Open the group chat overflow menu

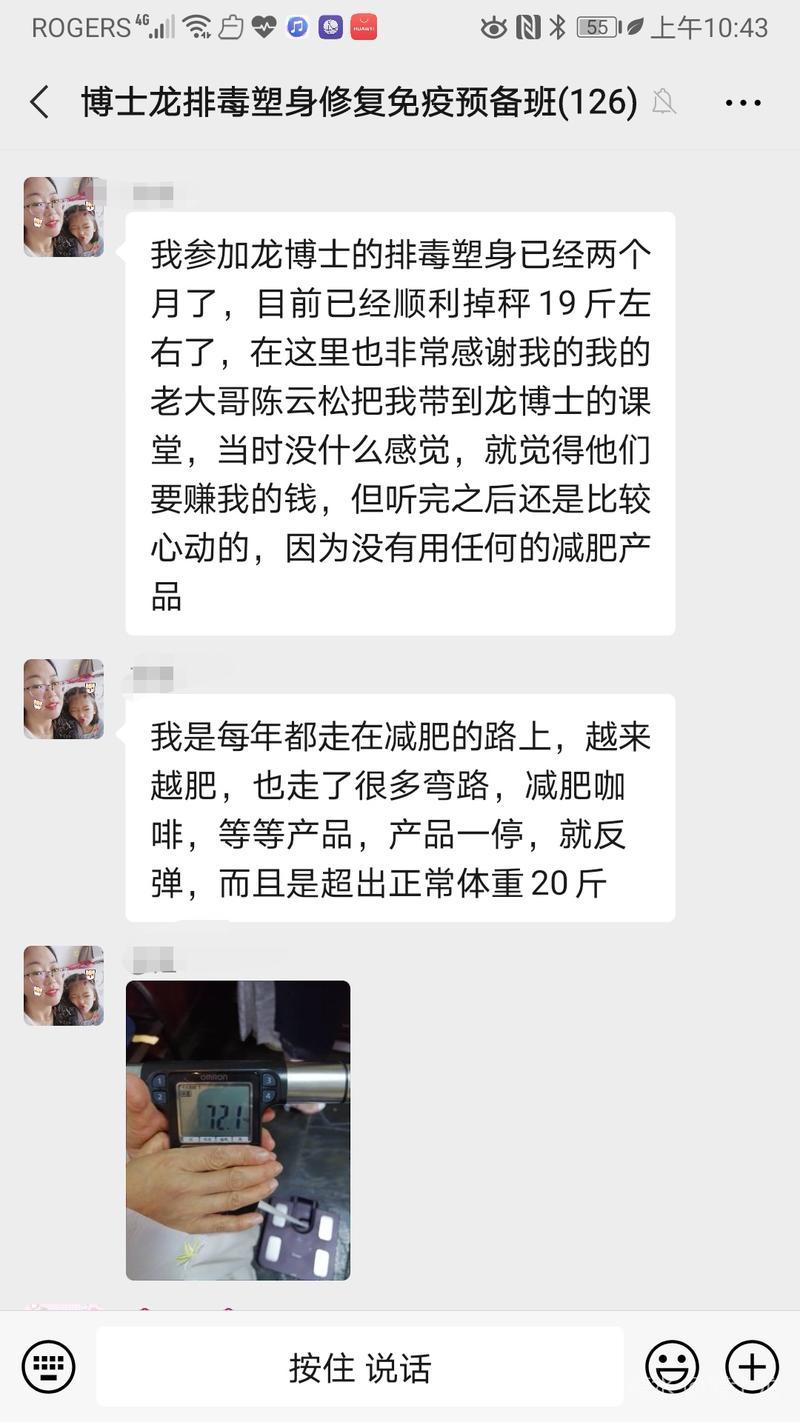click(x=743, y=103)
